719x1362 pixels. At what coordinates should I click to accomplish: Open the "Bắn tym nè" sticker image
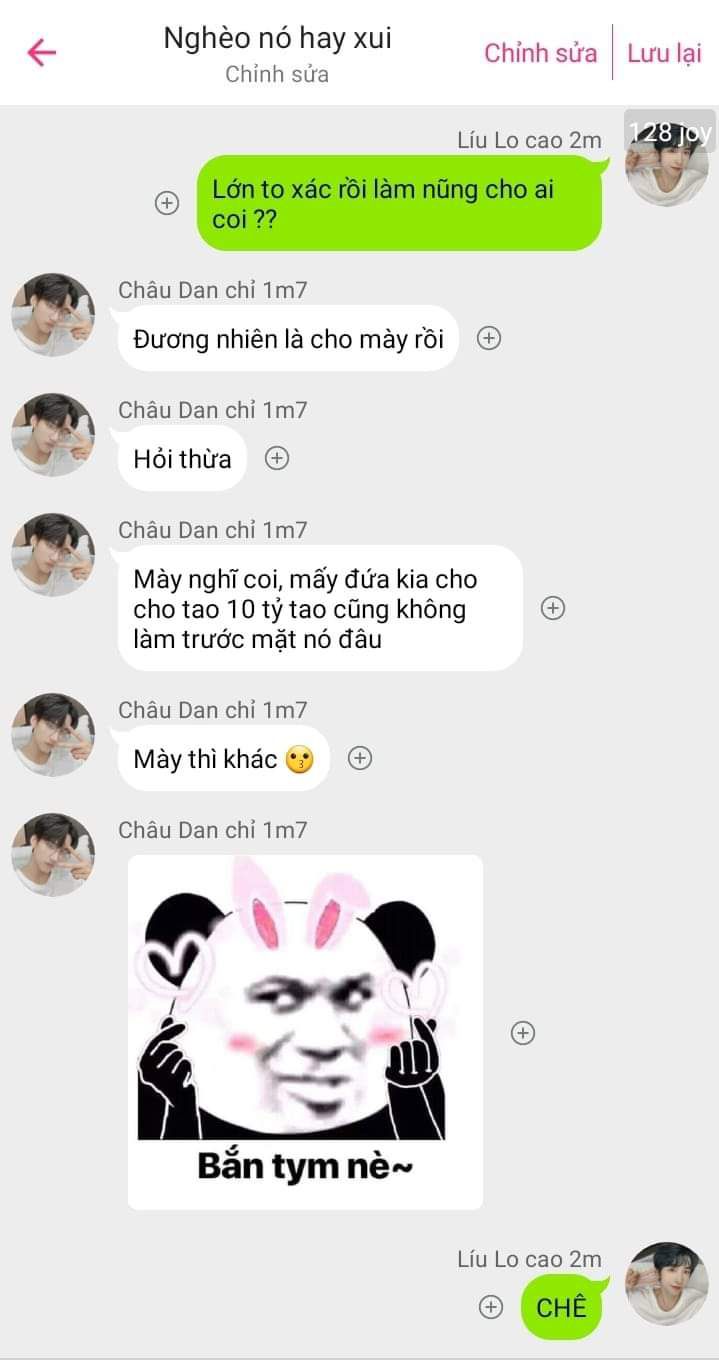click(x=305, y=1030)
